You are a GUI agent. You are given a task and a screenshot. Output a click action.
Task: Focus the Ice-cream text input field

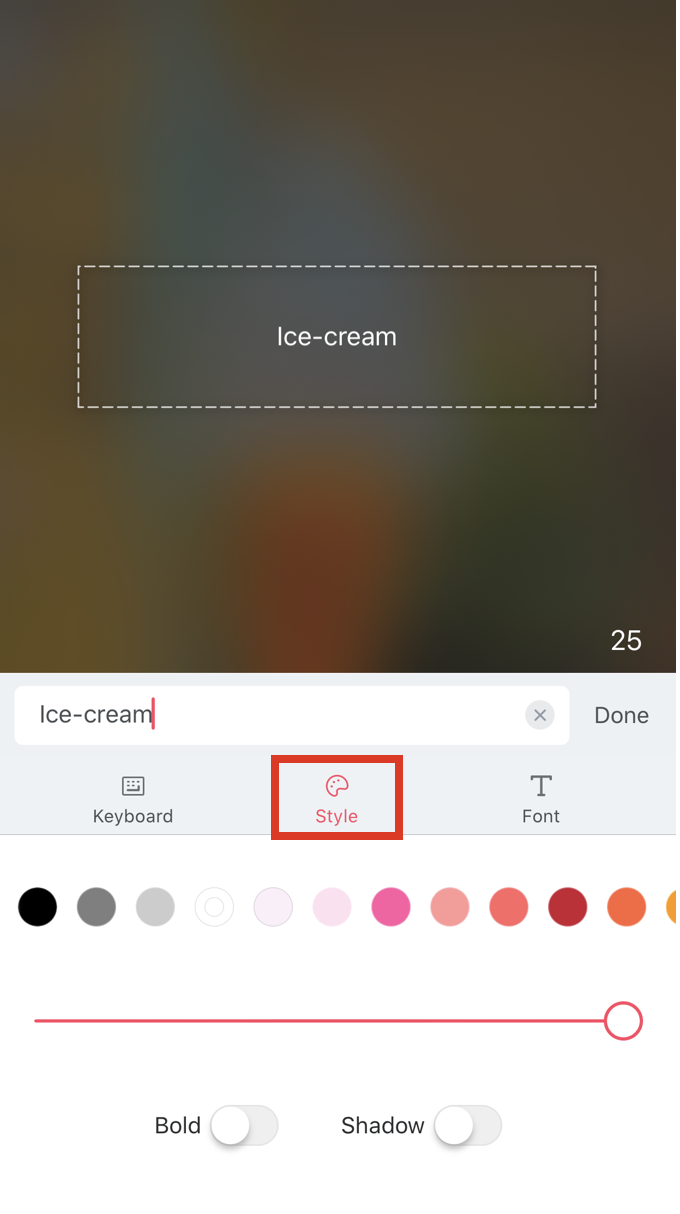coord(270,715)
